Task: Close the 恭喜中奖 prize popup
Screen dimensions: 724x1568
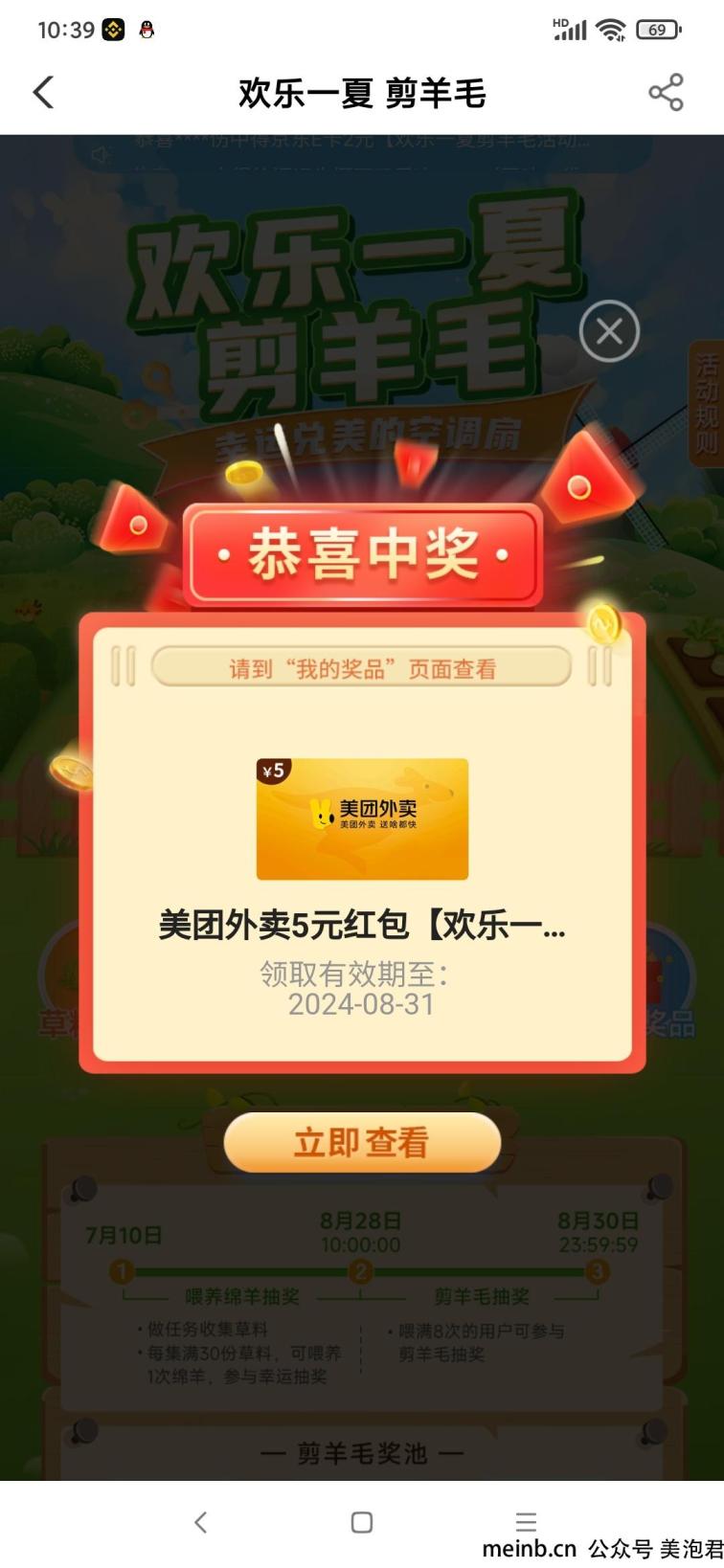Action: point(609,331)
